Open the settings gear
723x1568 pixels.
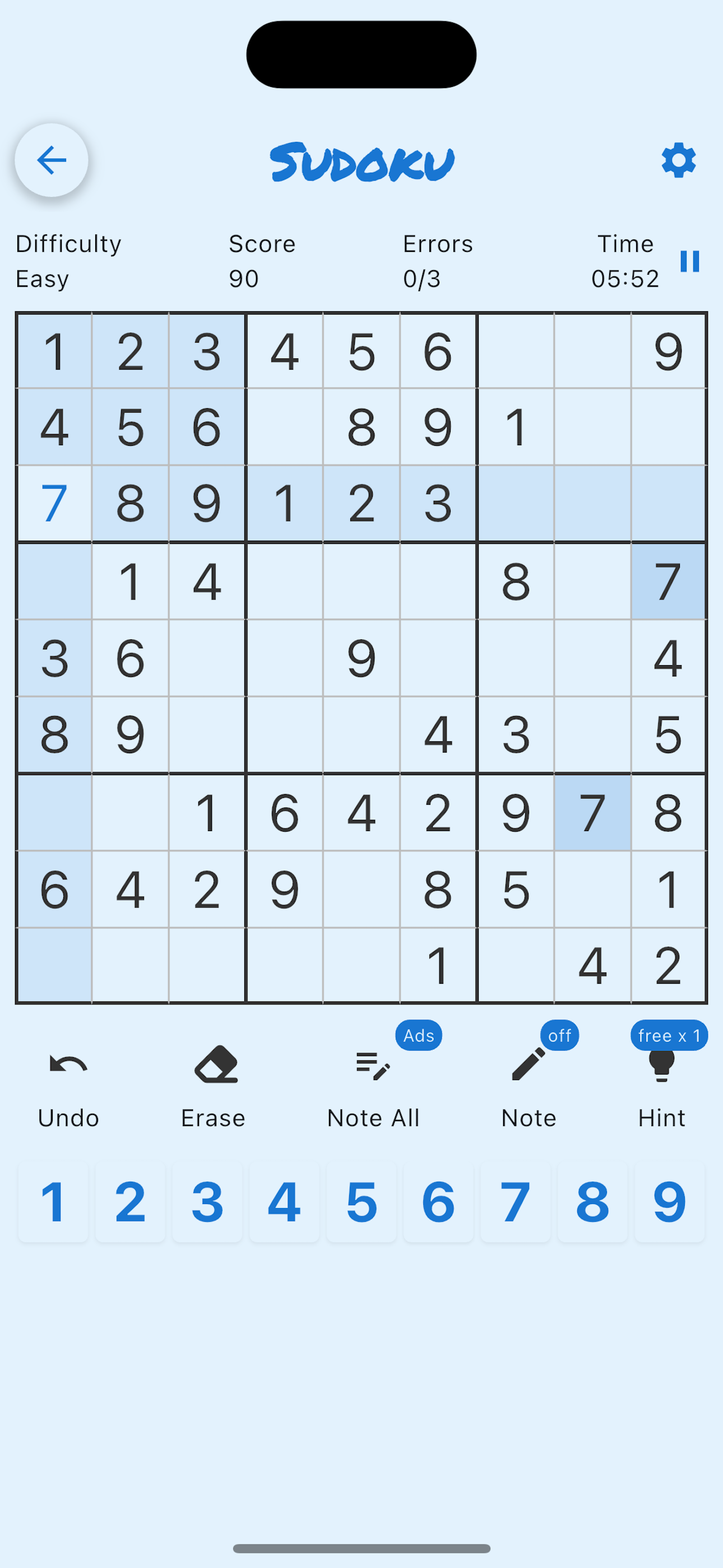pos(679,160)
